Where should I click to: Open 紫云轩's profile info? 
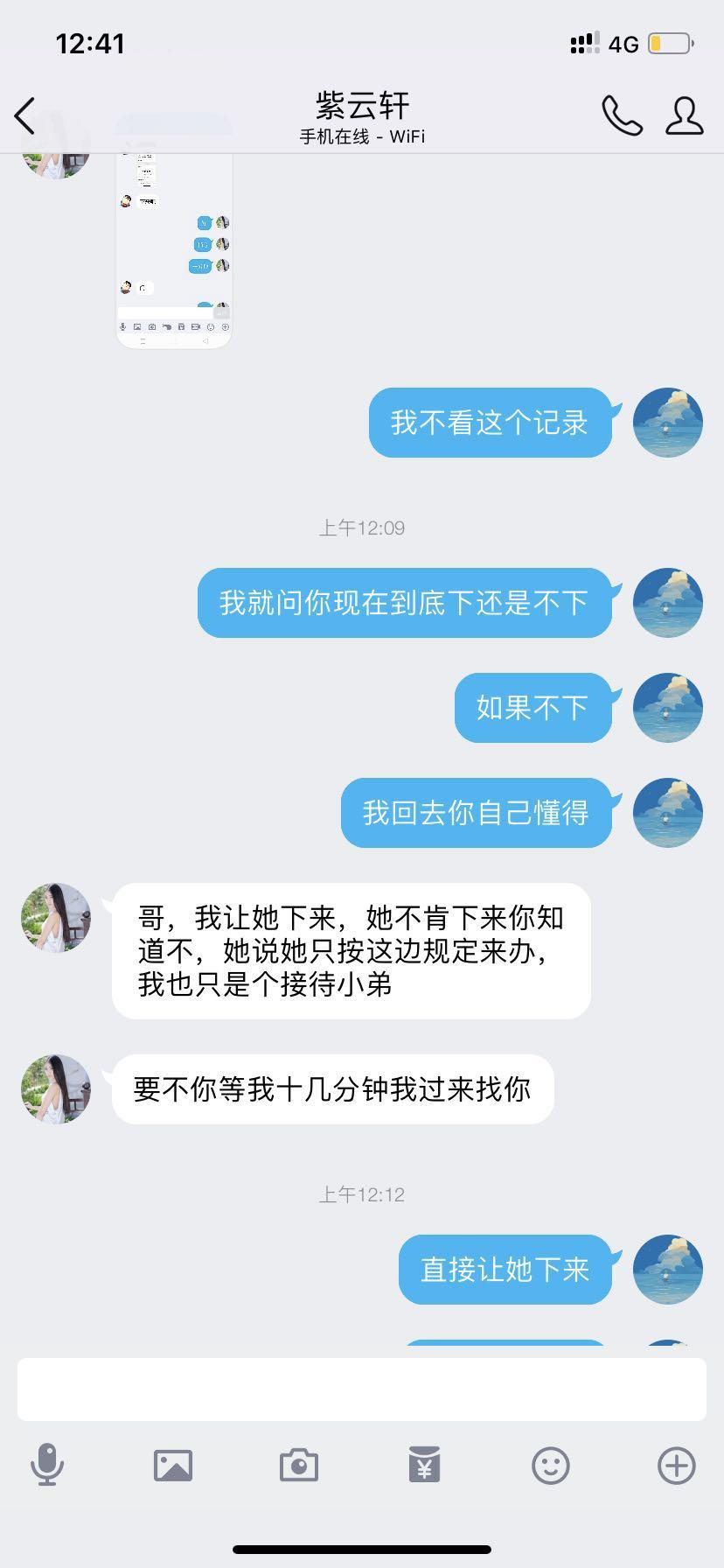[x=684, y=115]
